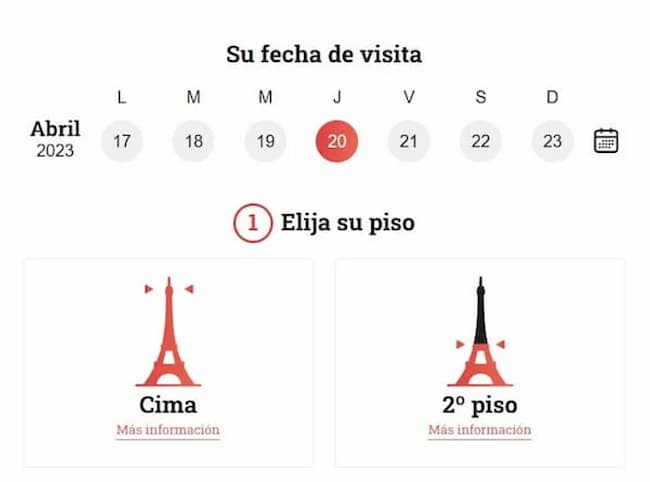Select Sunday the 23rd

tap(552, 141)
